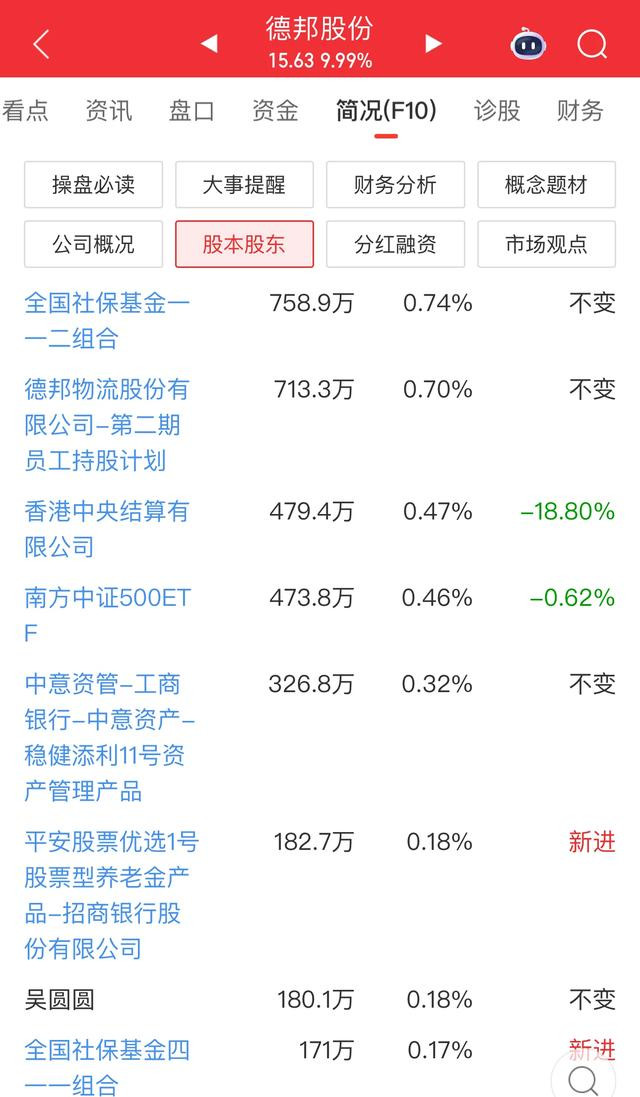Select the 分红融资 section
This screenshot has height=1097, width=640.
pyautogui.click(x=395, y=244)
